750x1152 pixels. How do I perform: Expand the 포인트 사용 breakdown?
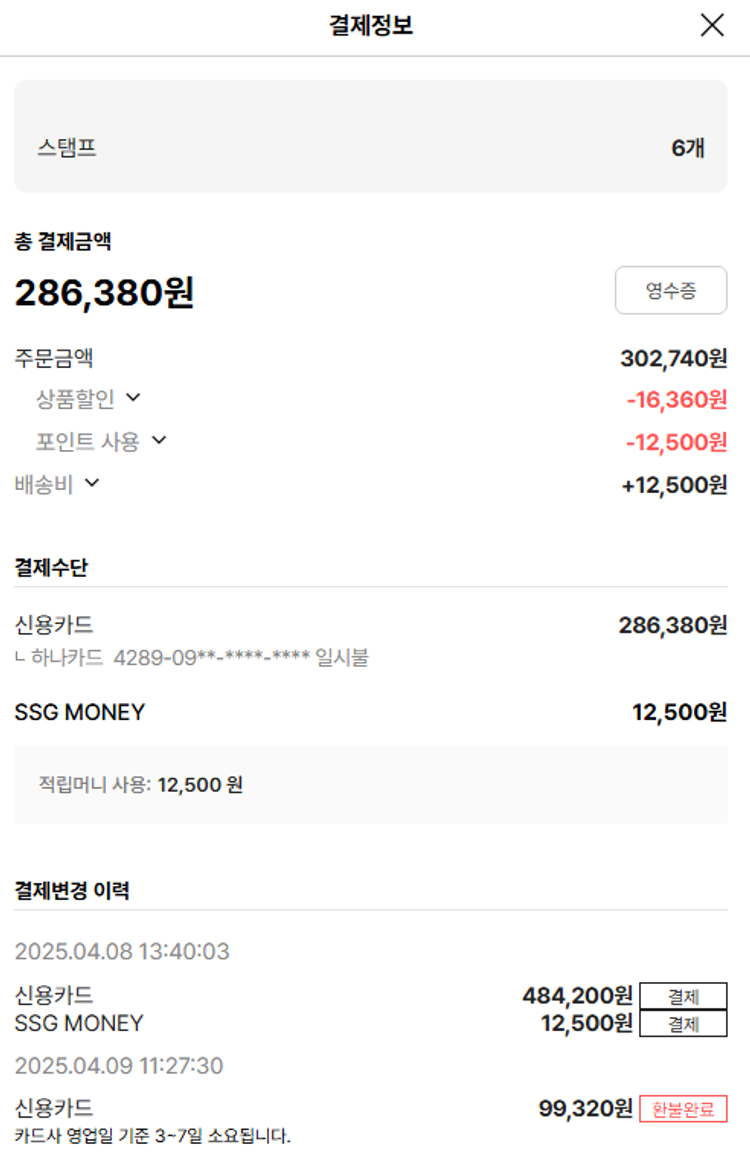158,440
